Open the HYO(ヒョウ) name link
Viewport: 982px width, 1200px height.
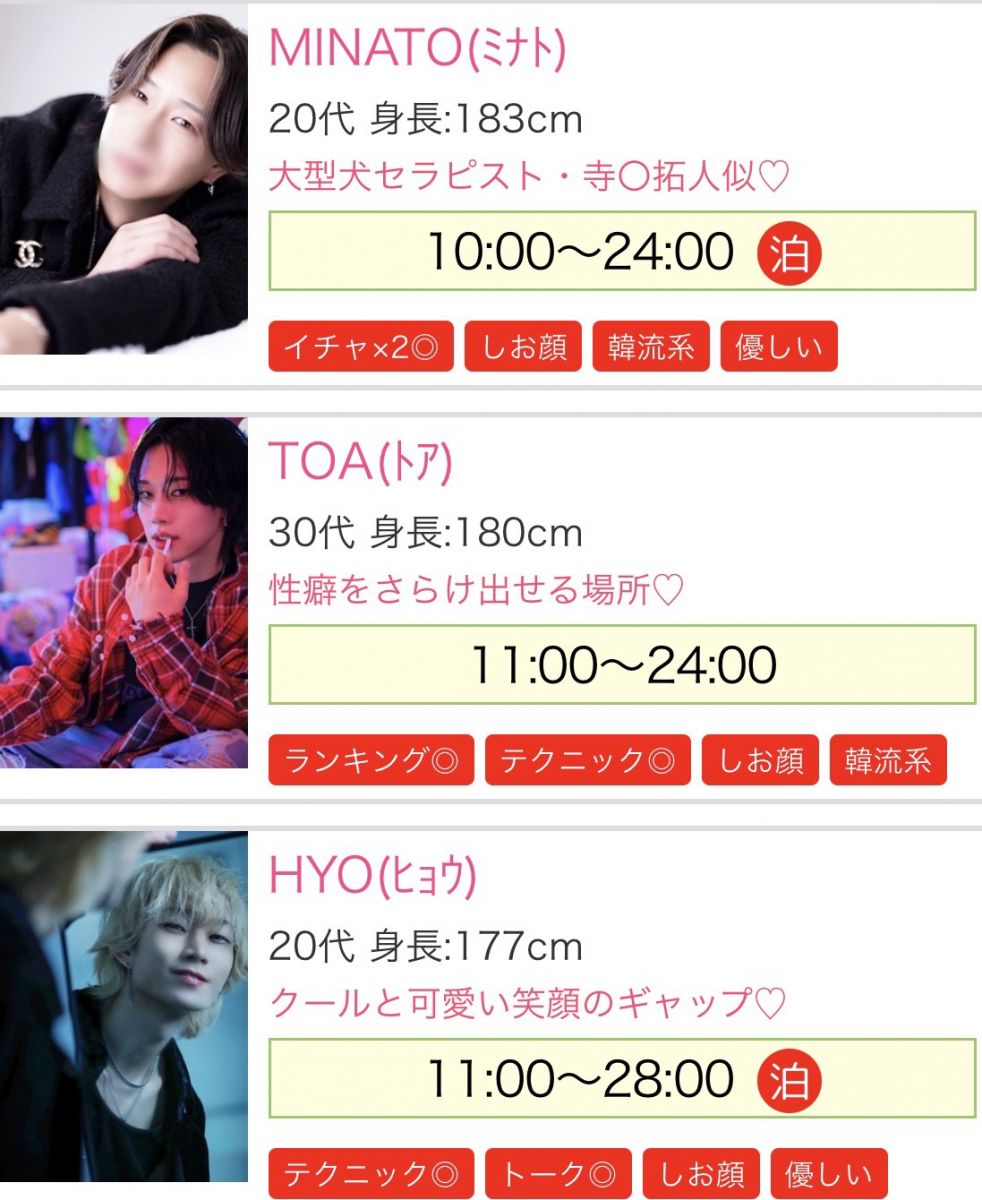[373, 877]
